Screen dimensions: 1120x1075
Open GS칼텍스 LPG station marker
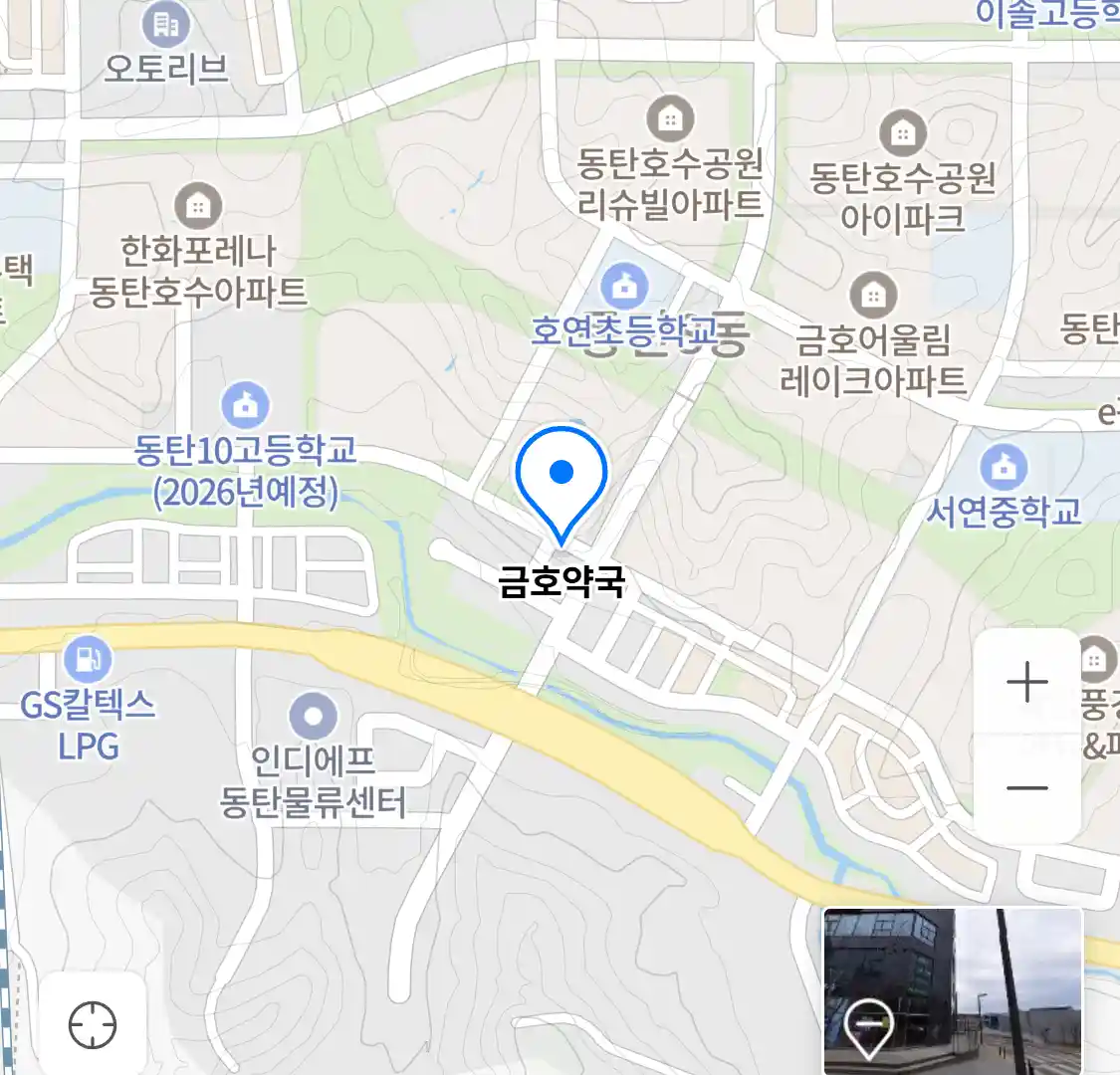88,659
